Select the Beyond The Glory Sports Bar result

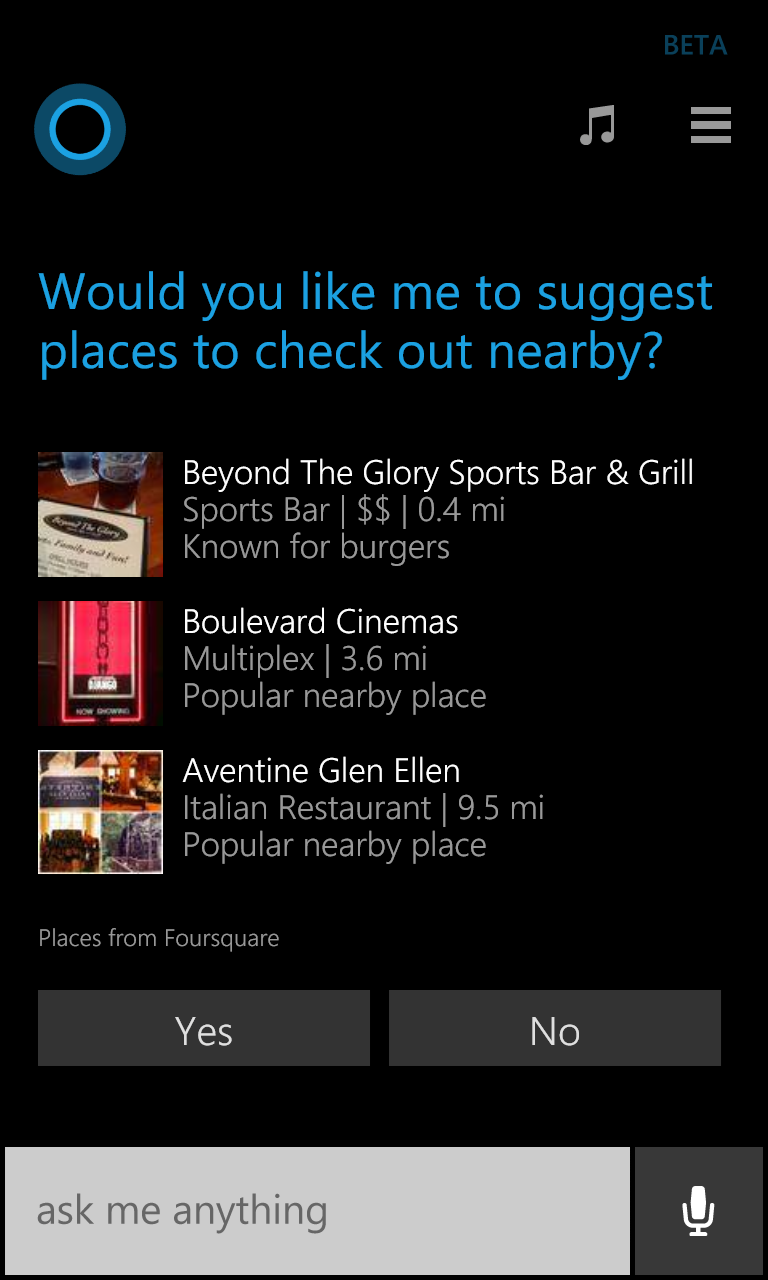pyautogui.click(x=438, y=471)
